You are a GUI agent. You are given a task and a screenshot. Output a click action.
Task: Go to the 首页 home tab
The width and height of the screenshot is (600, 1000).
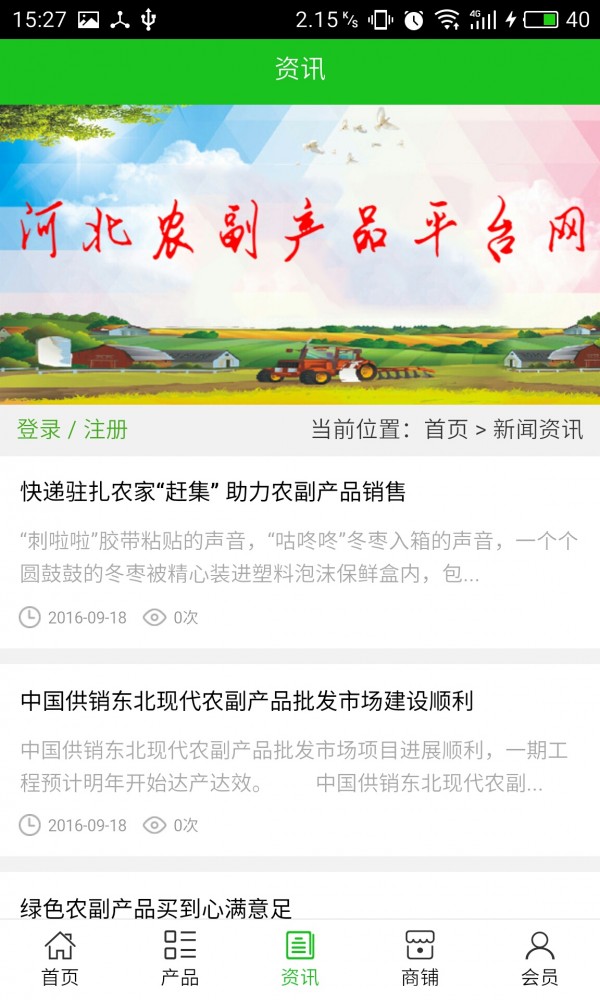pos(60,958)
